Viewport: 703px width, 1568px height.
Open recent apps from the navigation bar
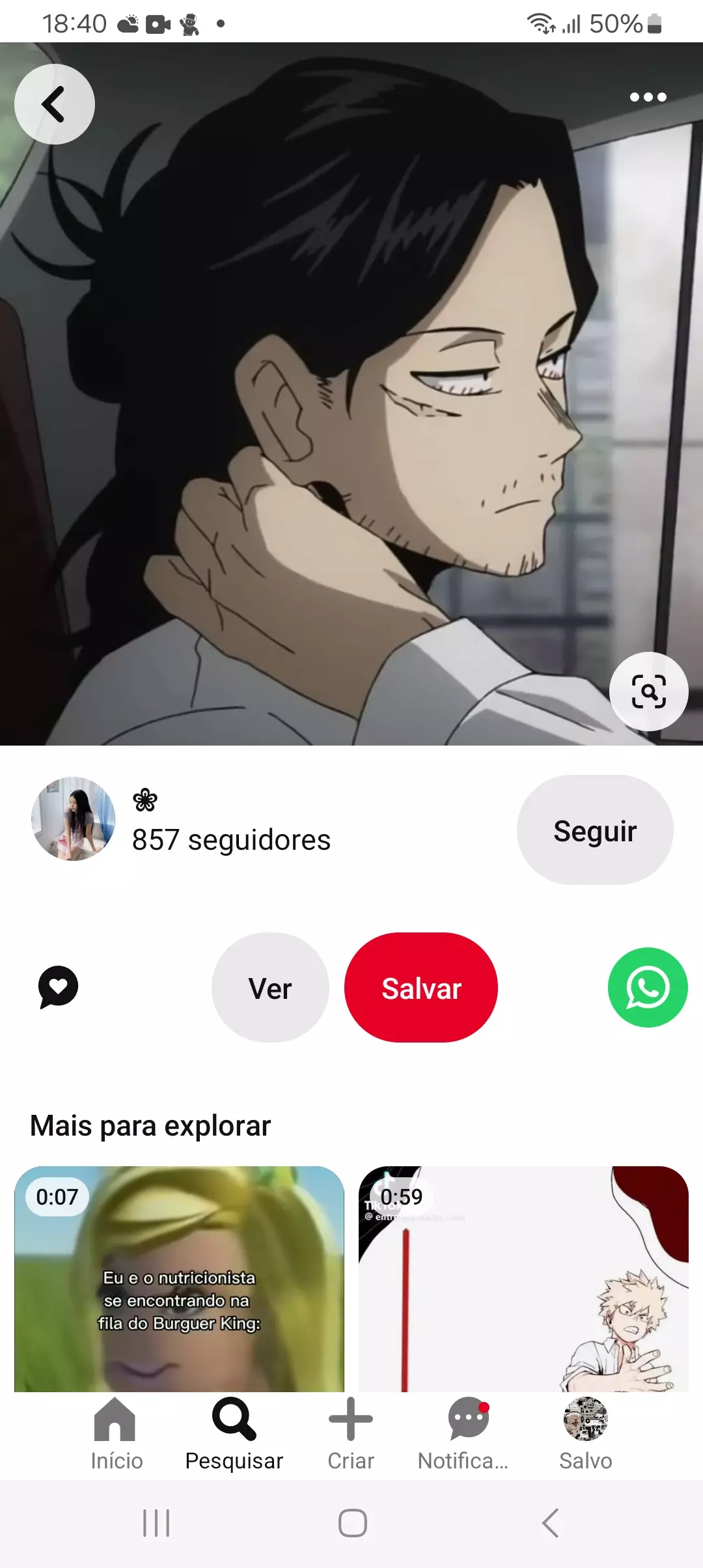pos(156,1523)
